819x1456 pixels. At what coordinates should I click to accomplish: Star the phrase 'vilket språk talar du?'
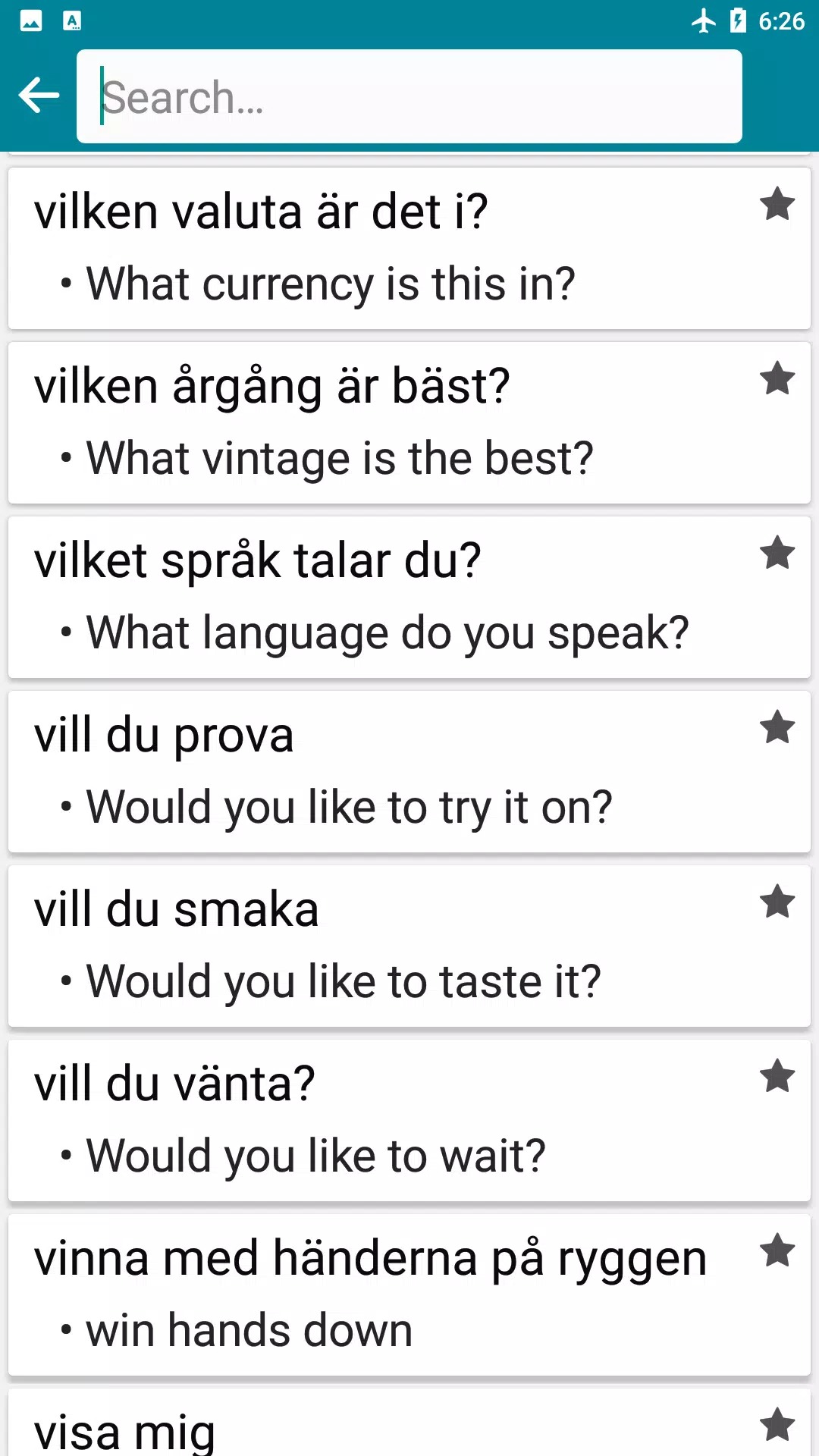pyautogui.click(x=777, y=554)
